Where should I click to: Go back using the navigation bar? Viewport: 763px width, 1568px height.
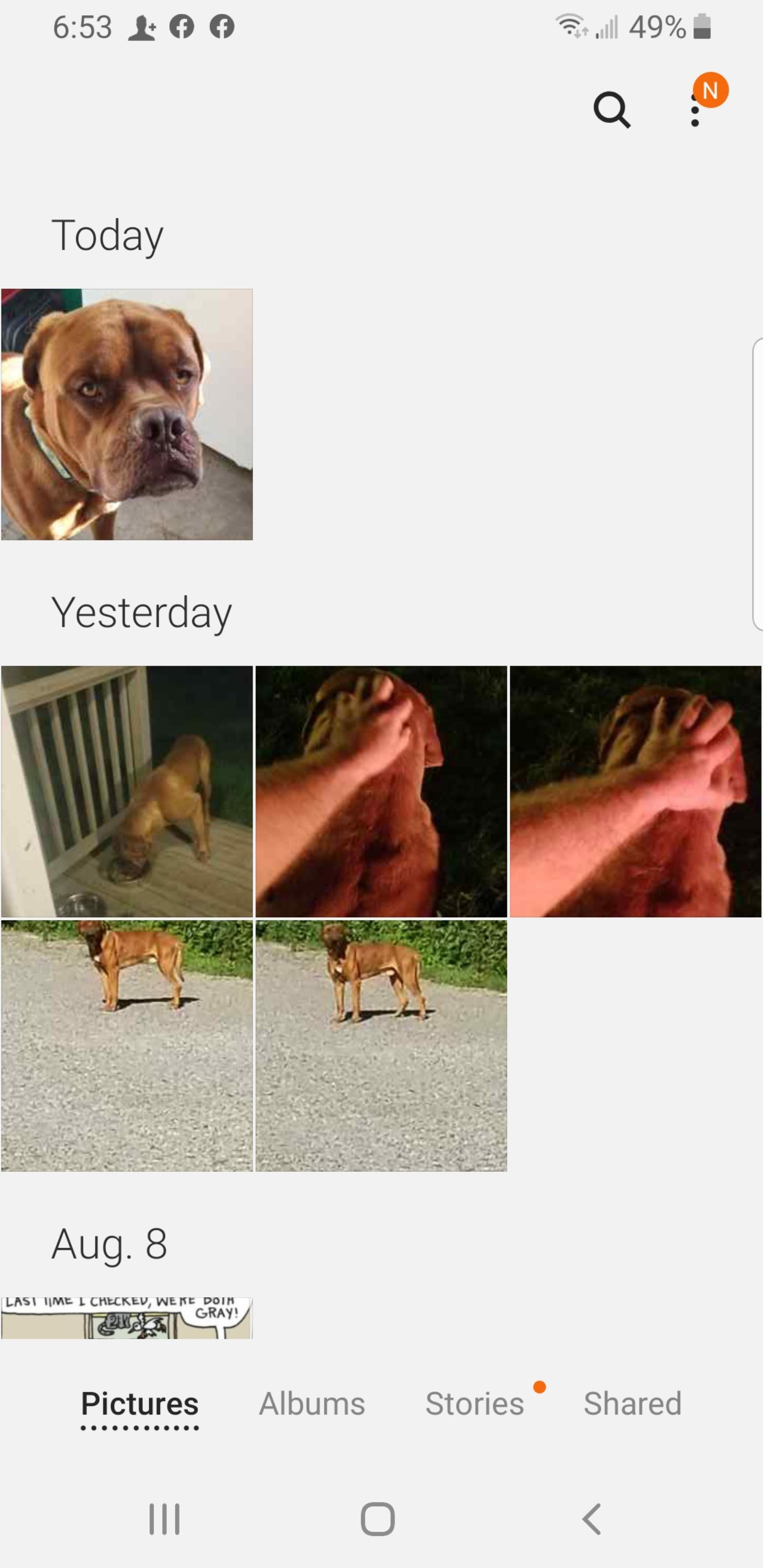point(592,1519)
